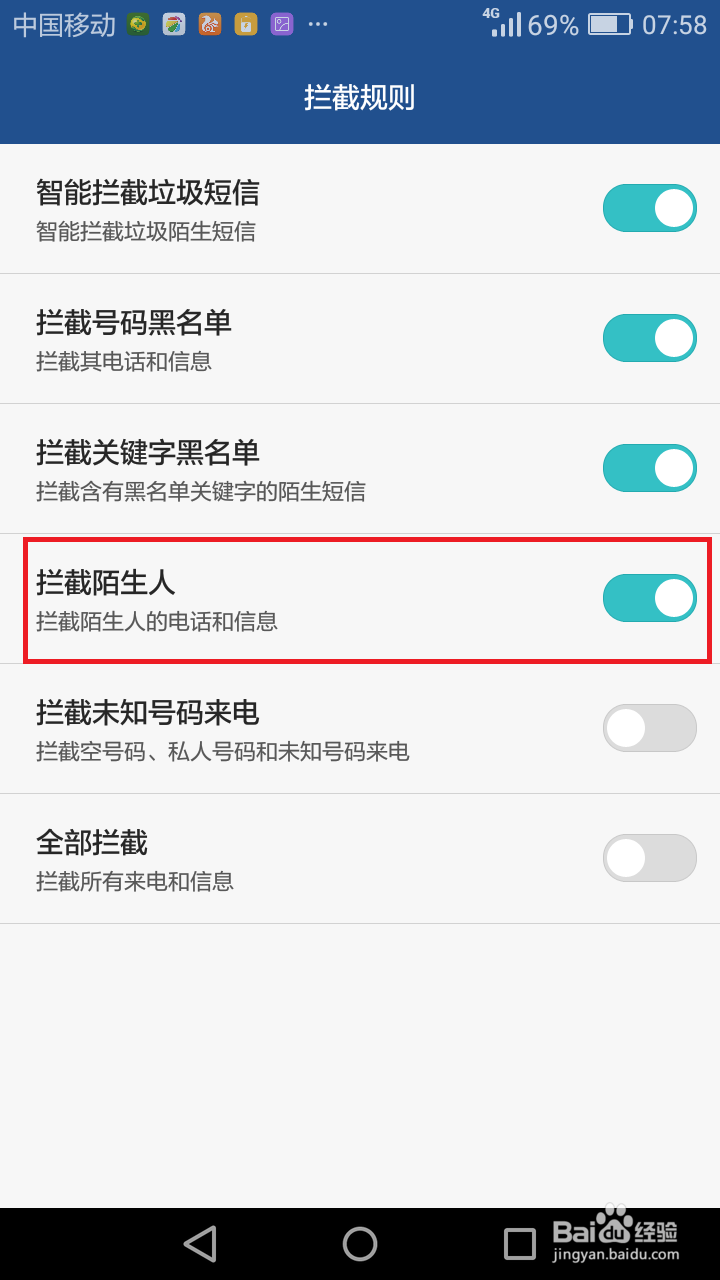Screen dimensions: 720x1280
Task: Disable the 拦截关键字黑名单 switch
Action: [649, 468]
